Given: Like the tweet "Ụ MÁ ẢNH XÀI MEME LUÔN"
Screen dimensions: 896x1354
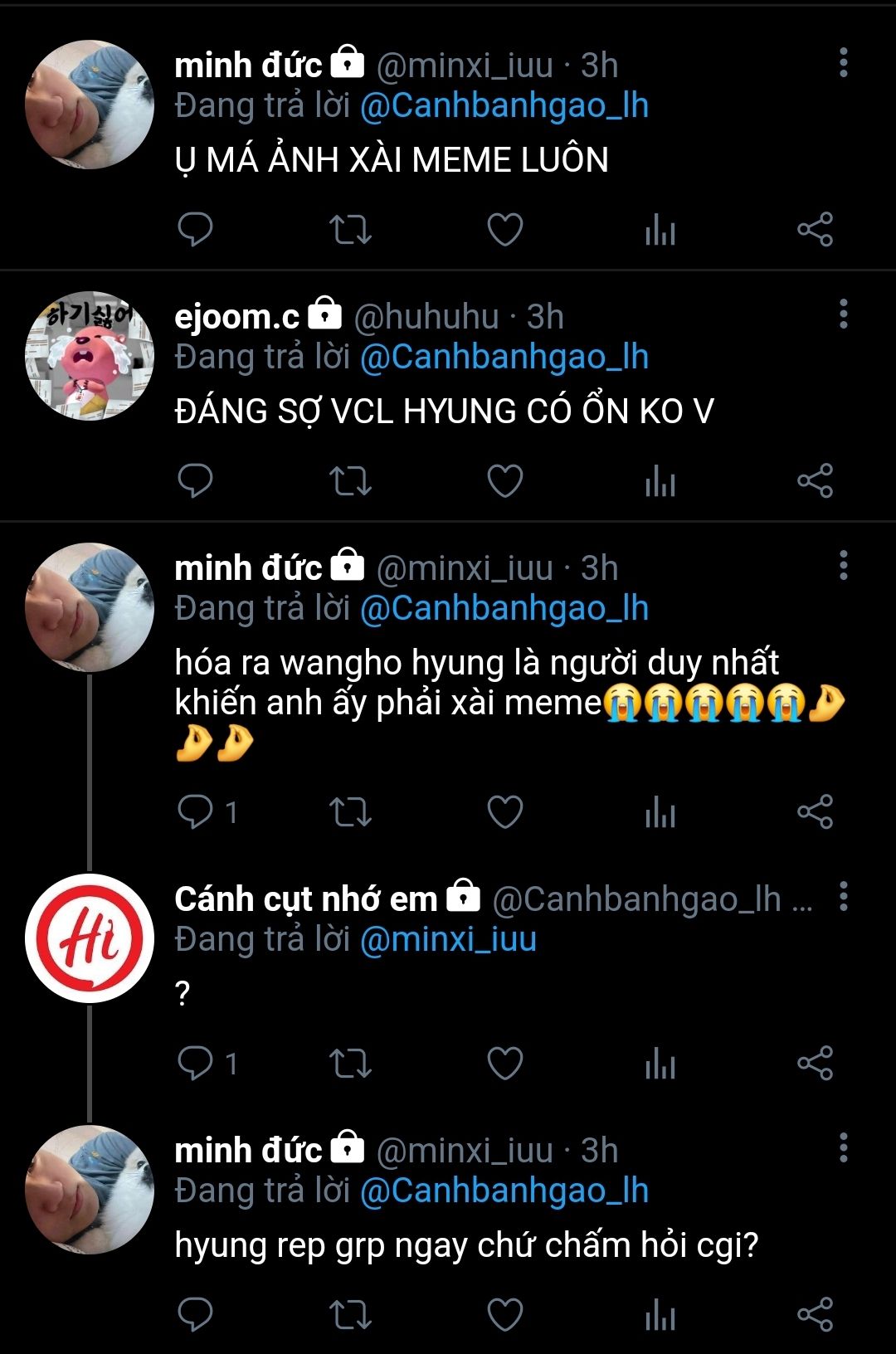Looking at the screenshot, I should coord(504,230).
